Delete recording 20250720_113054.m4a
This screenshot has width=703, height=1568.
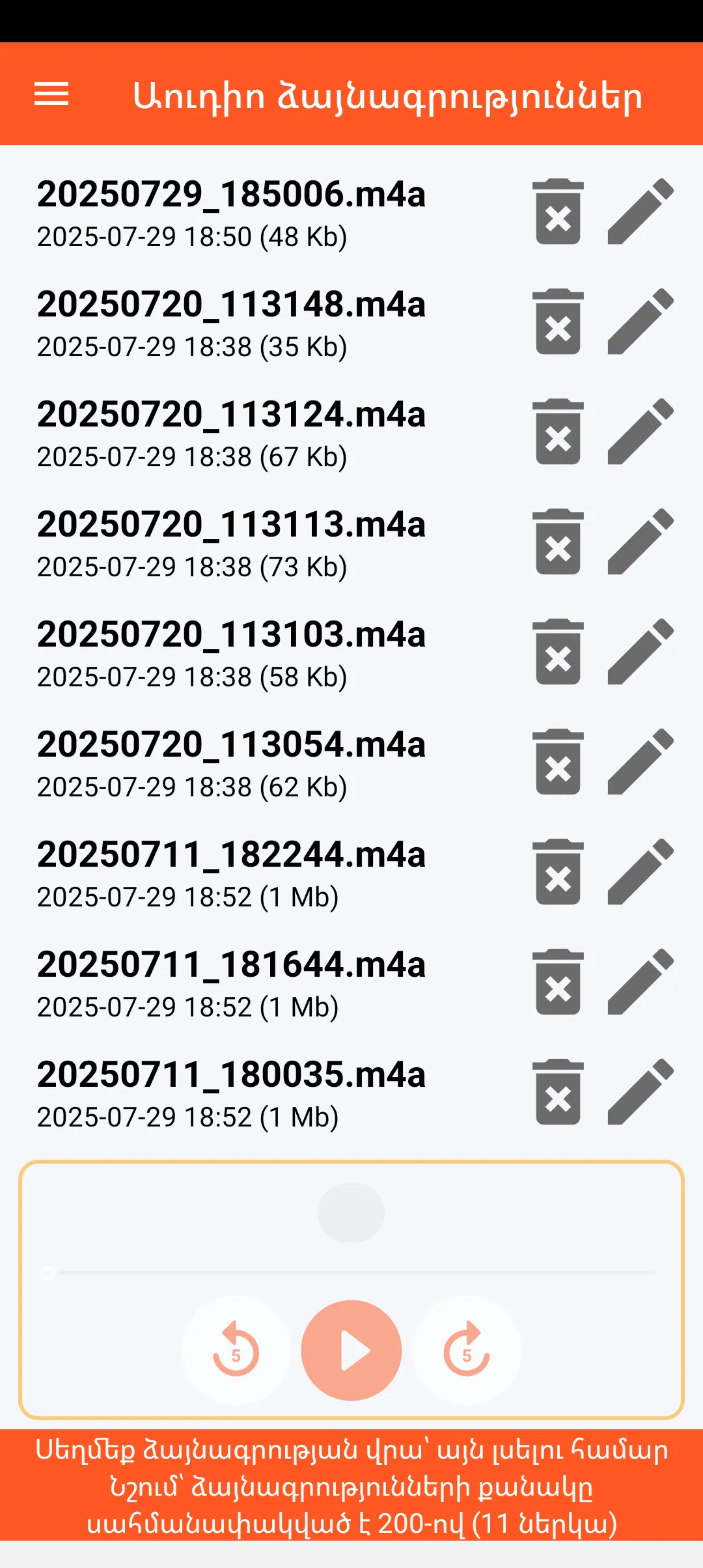click(558, 762)
